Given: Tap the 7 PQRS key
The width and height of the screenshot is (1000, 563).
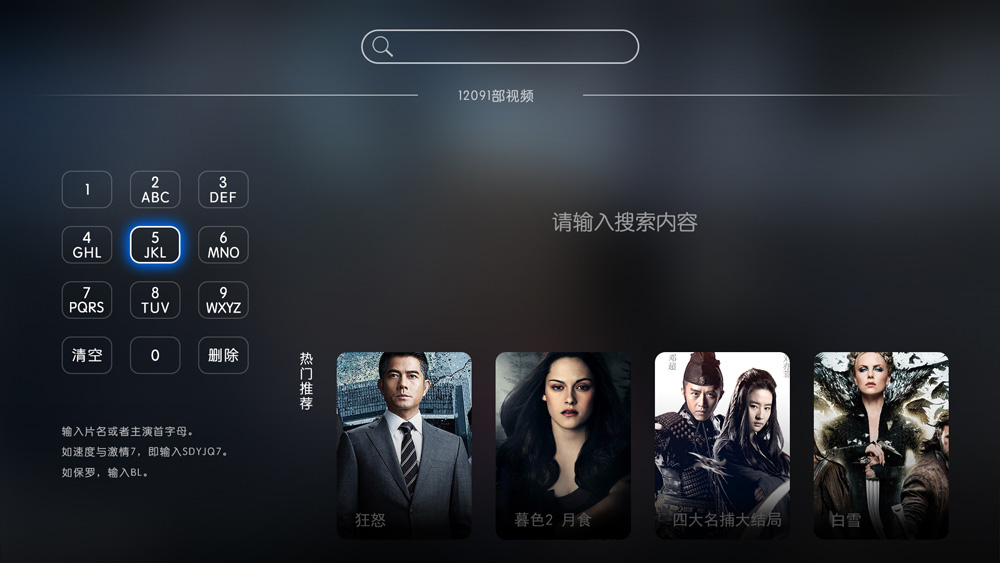Looking at the screenshot, I should (87, 300).
